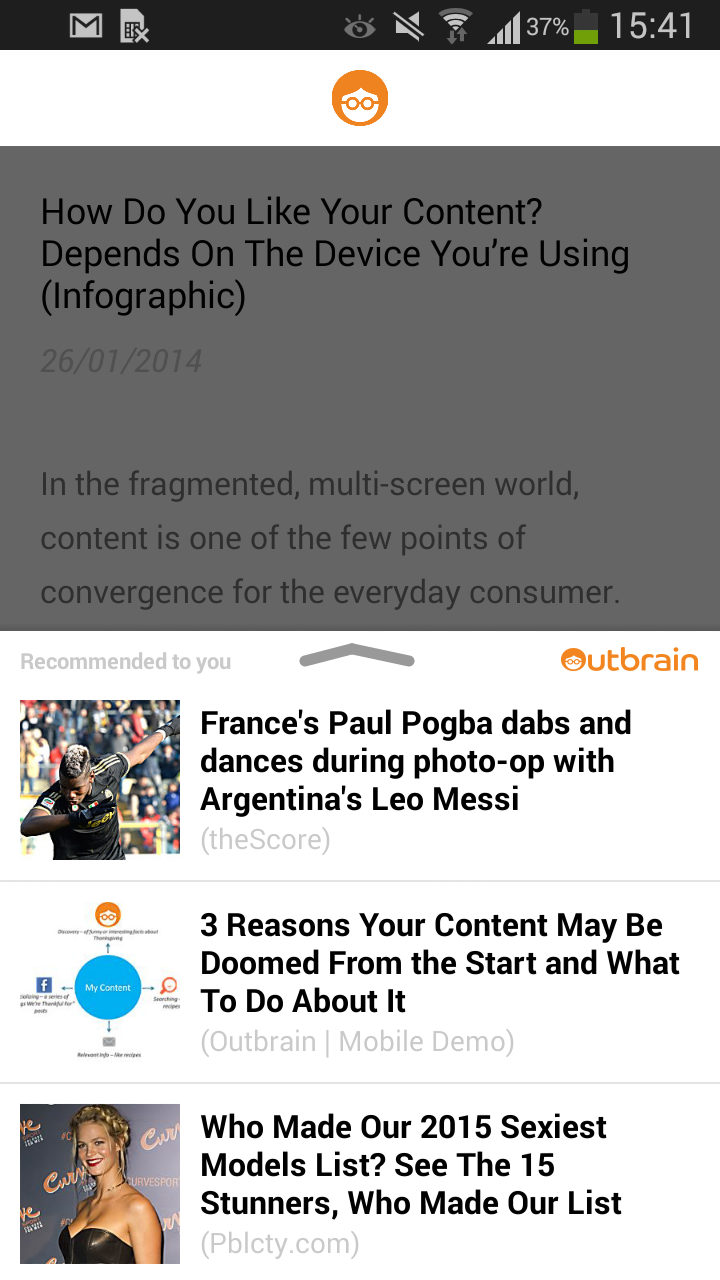Viewport: 720px width, 1280px height.
Task: Tap the Outbrain owl logo at top
Action: 359,97
